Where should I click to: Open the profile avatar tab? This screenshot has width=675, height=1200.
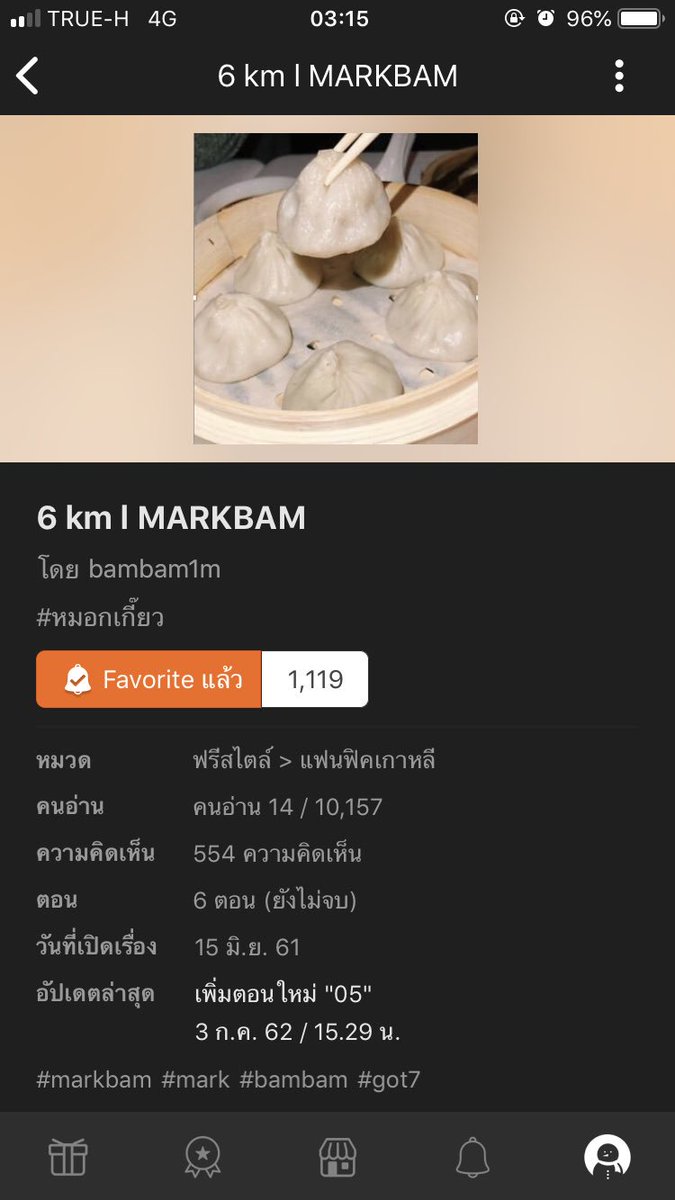607,1157
